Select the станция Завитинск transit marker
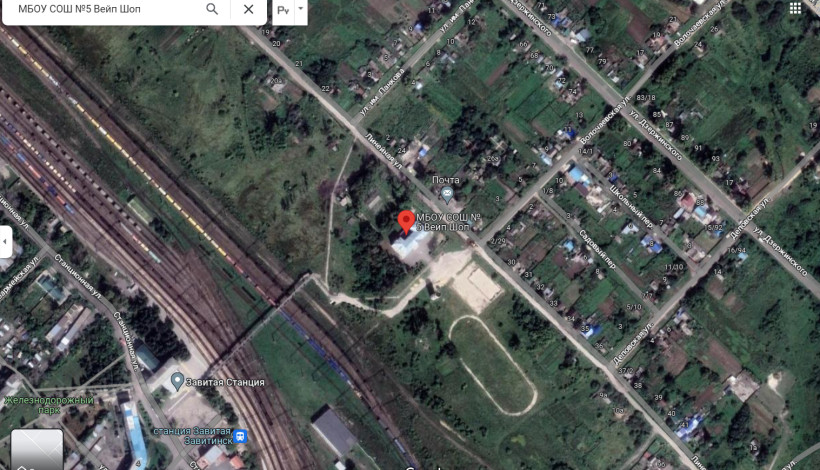This screenshot has width=820, height=470. coord(241,437)
